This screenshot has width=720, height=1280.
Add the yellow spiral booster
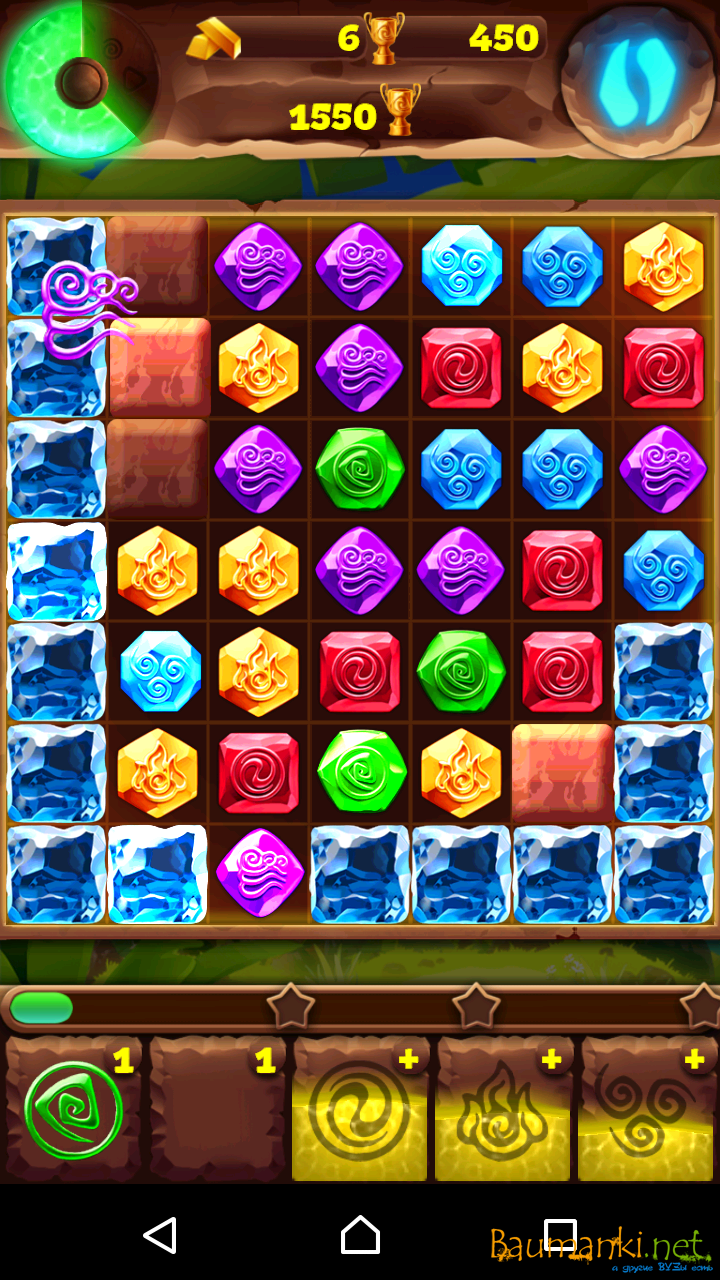click(360, 1110)
